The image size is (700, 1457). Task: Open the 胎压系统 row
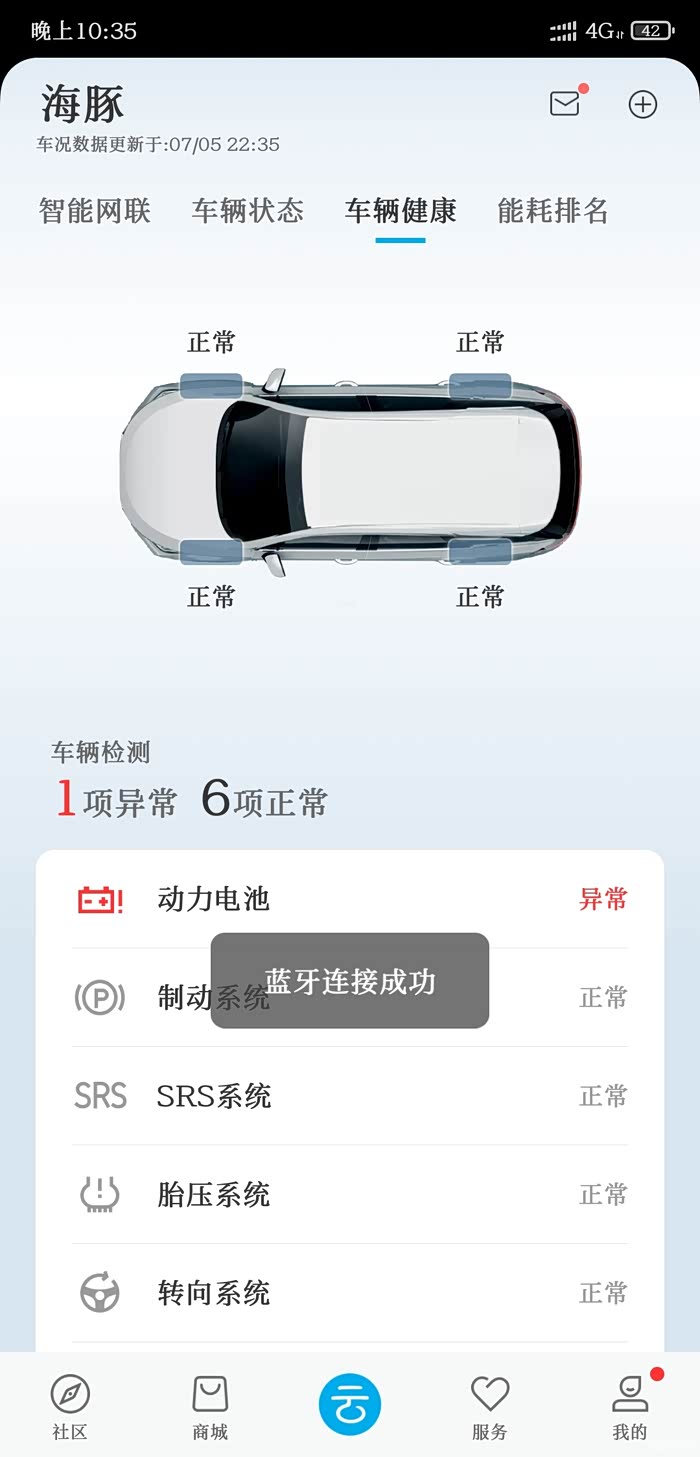(350, 1194)
